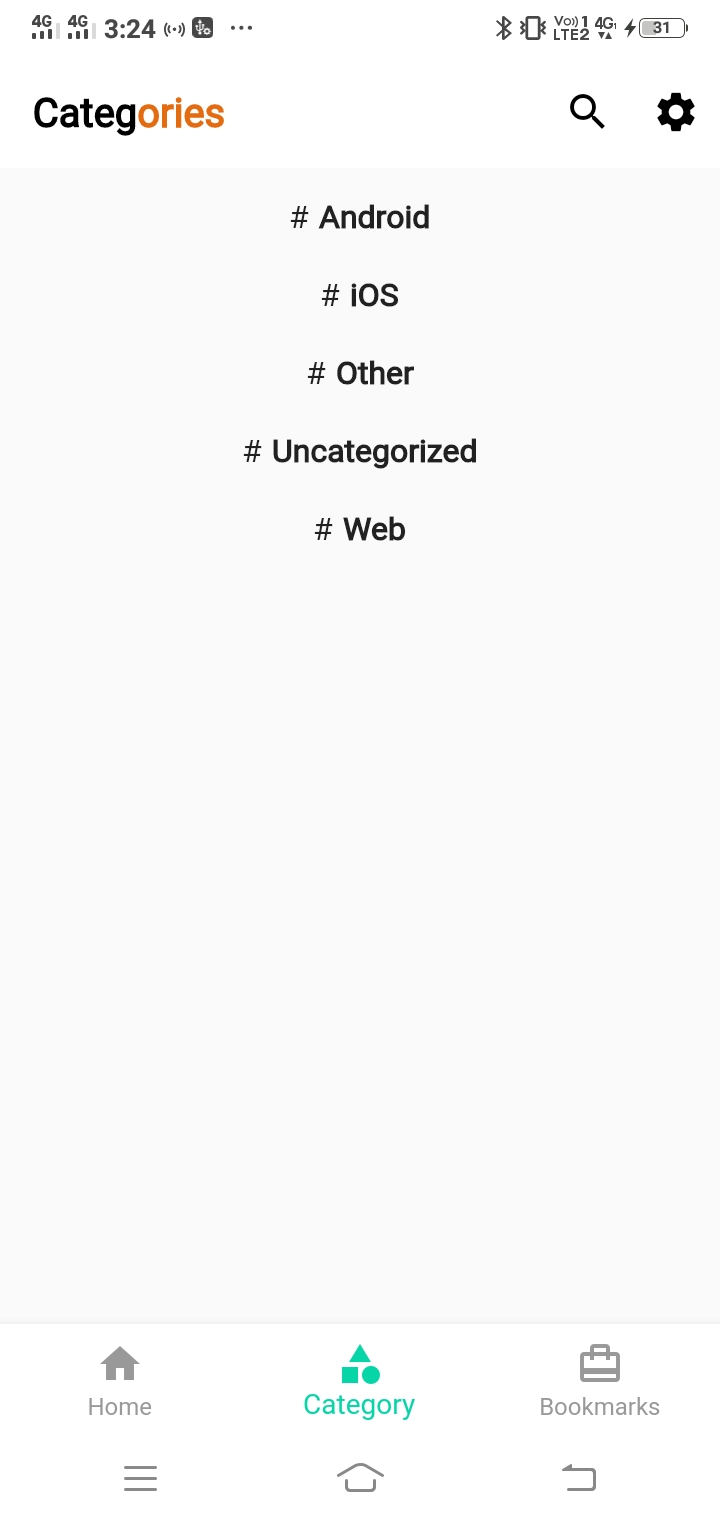This screenshot has height=1520, width=720.
Task: Go back using the system back button
Action: (579, 1477)
